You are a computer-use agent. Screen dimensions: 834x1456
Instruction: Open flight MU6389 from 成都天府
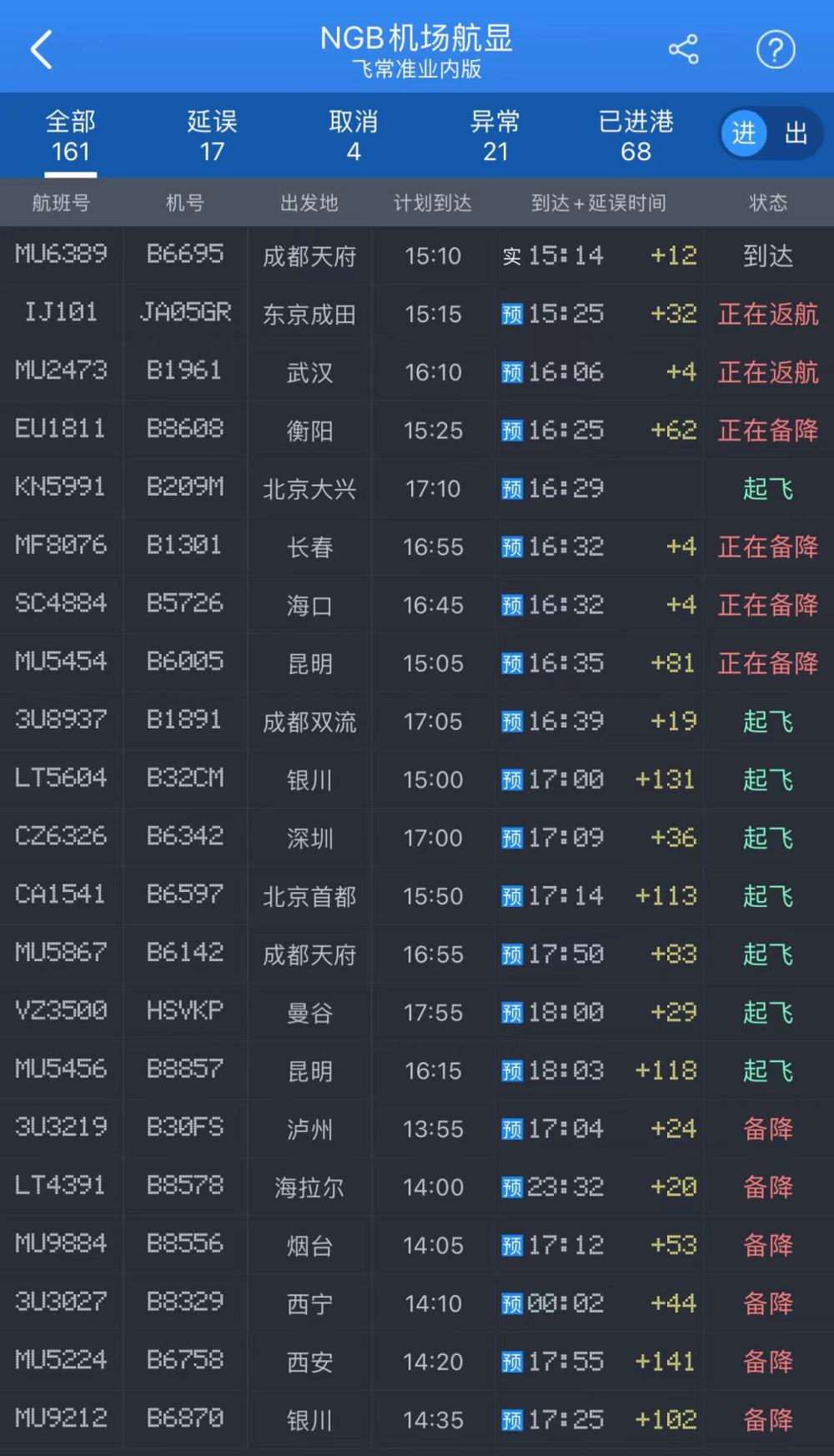(417, 255)
